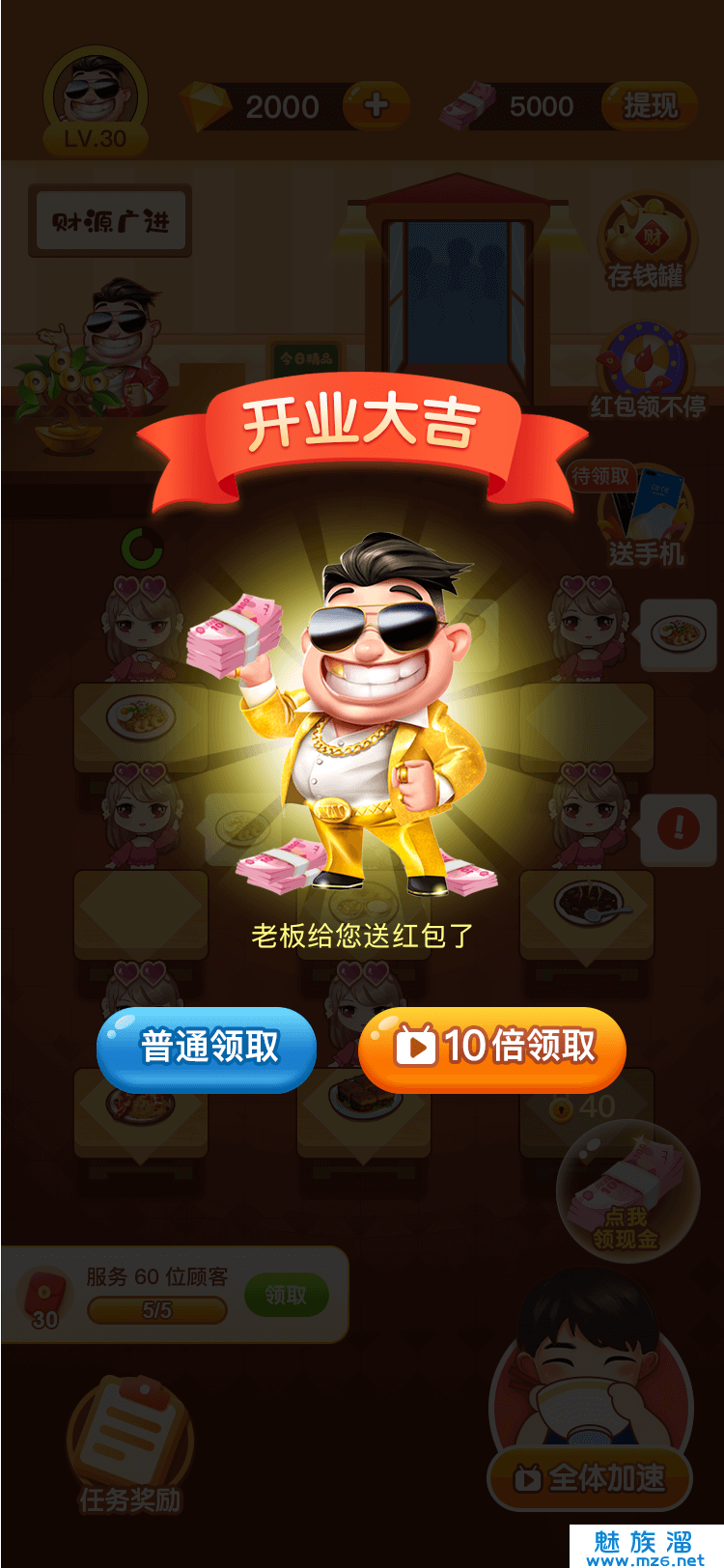Claim ten times reward with 10倍领取
Viewport: 724px width, 1568px height.
point(492,1049)
